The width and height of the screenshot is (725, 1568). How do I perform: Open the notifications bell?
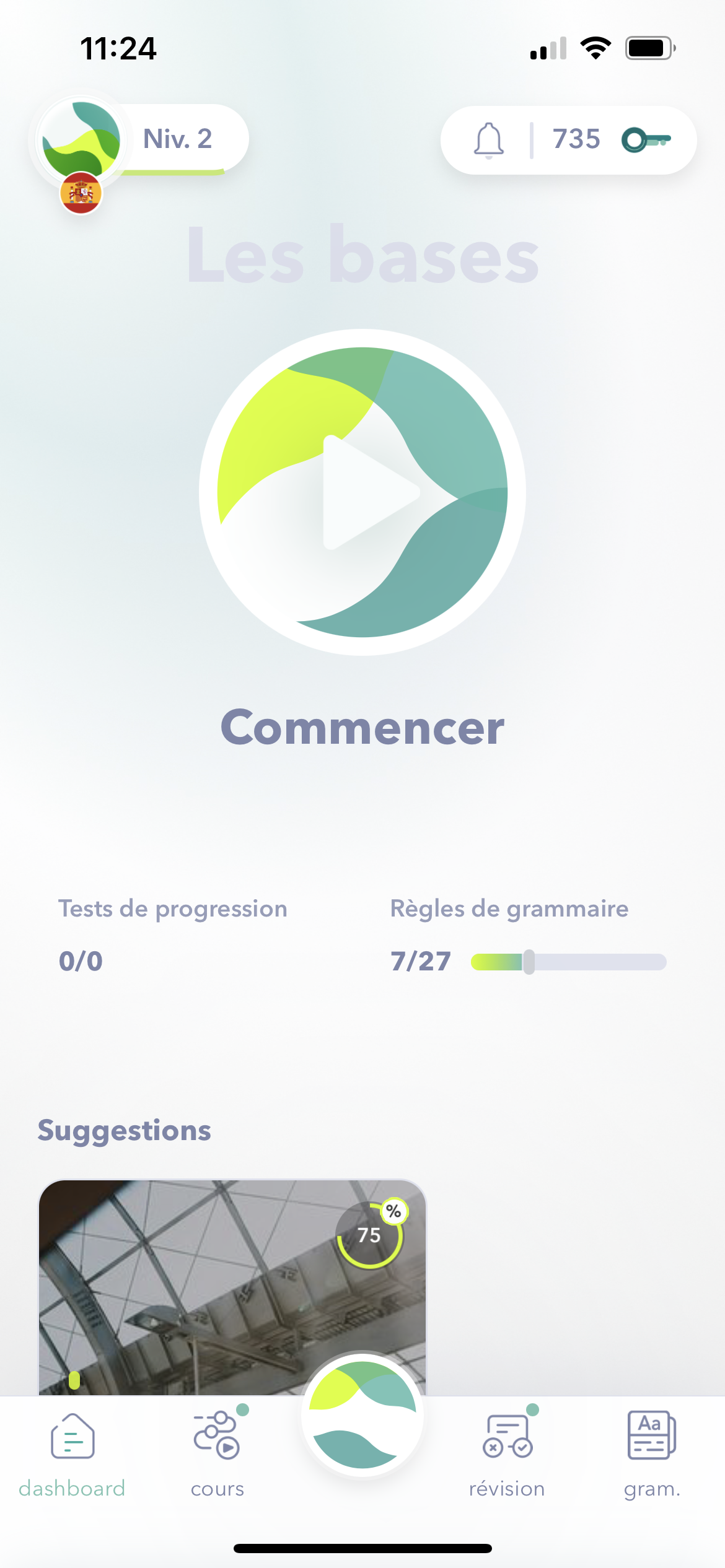click(488, 140)
